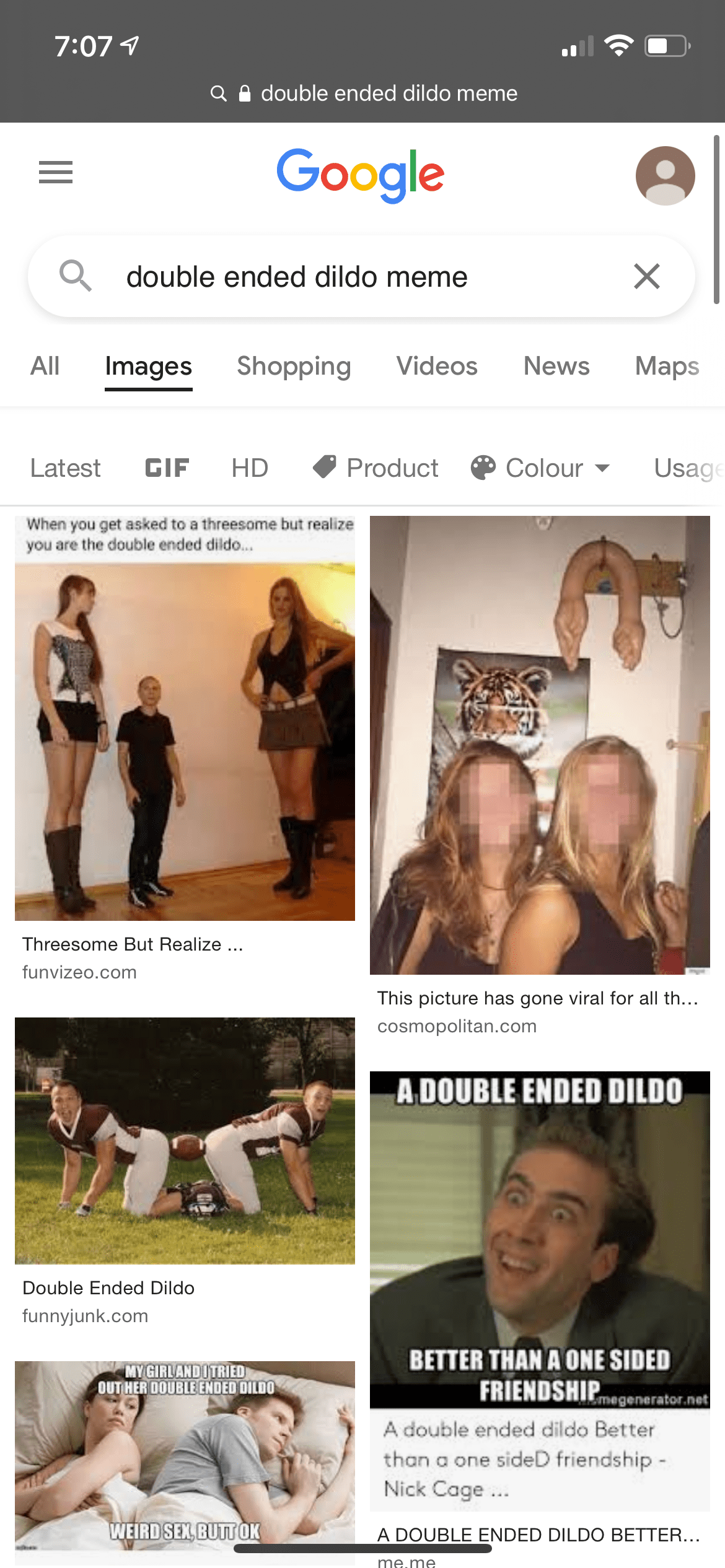Switch to the All tab
This screenshot has width=725, height=1568.
pos(45,366)
